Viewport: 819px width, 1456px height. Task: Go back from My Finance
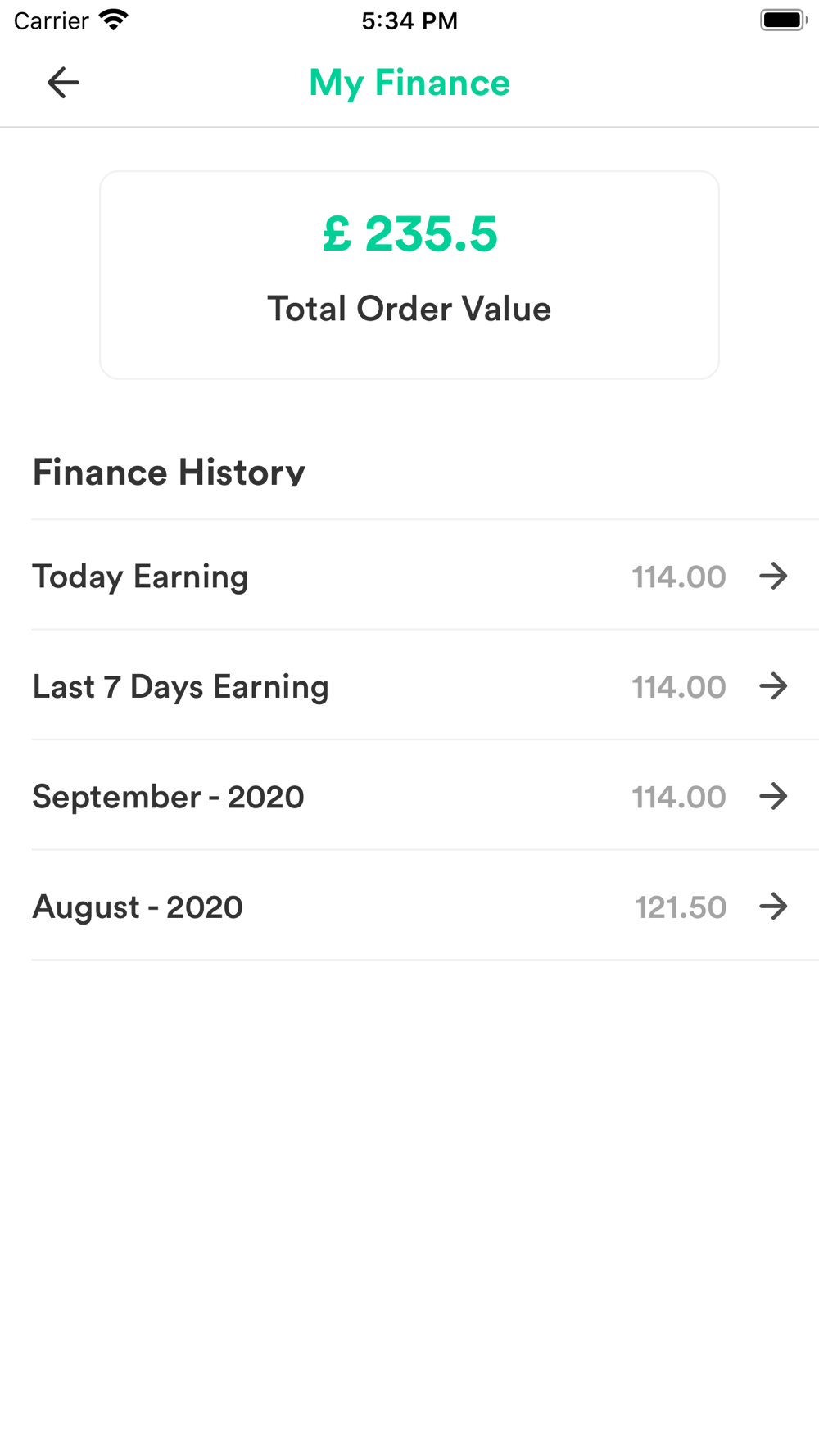tap(63, 83)
